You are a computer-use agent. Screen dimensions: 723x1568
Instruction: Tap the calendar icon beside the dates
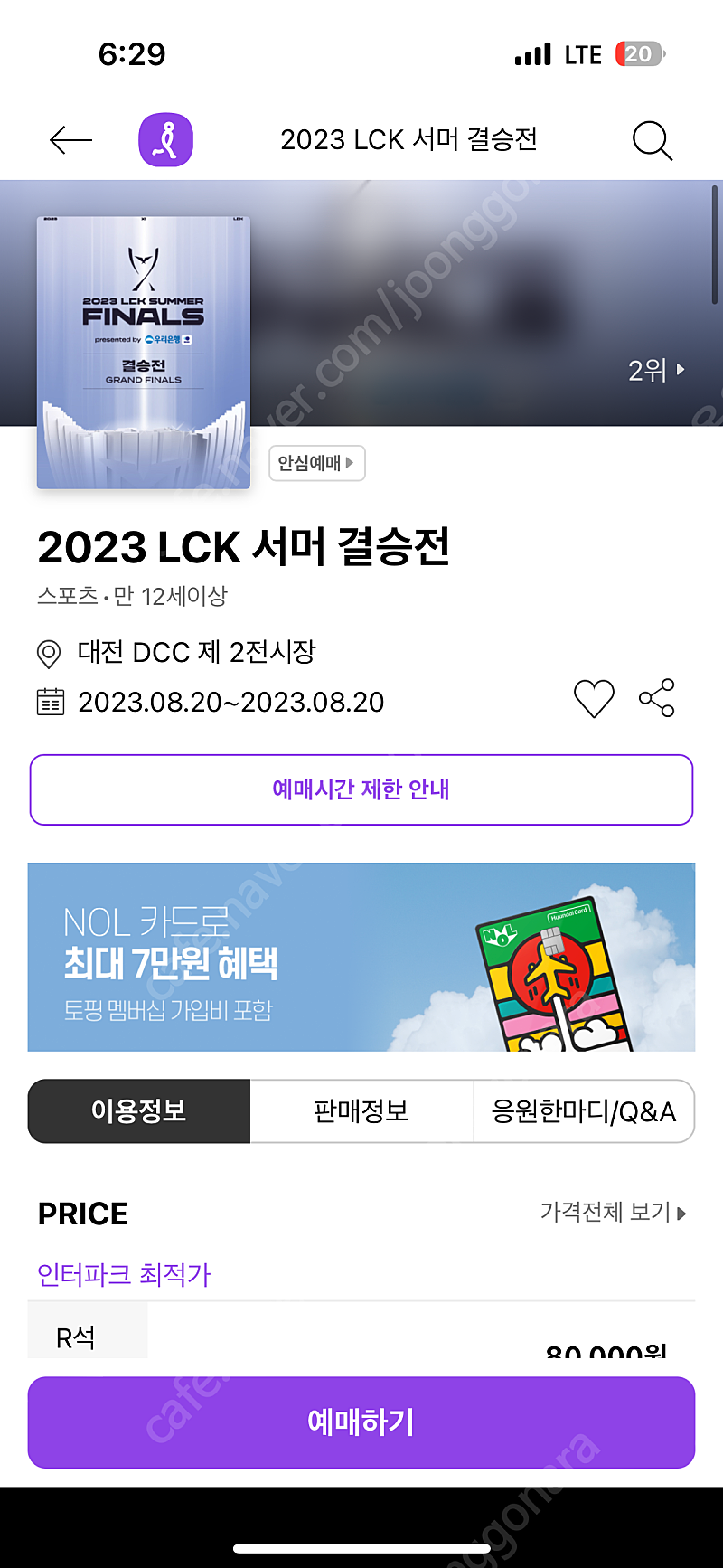pos(51,702)
